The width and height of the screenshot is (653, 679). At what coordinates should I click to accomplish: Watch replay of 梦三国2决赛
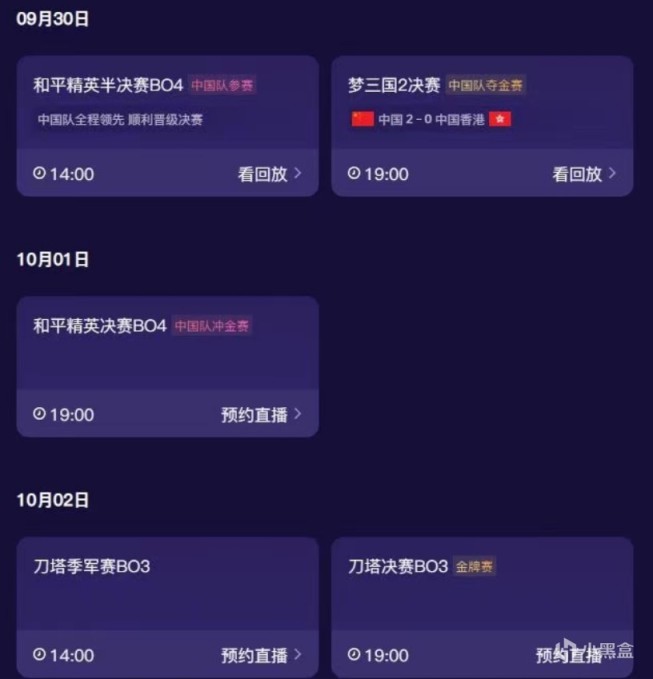[584, 174]
